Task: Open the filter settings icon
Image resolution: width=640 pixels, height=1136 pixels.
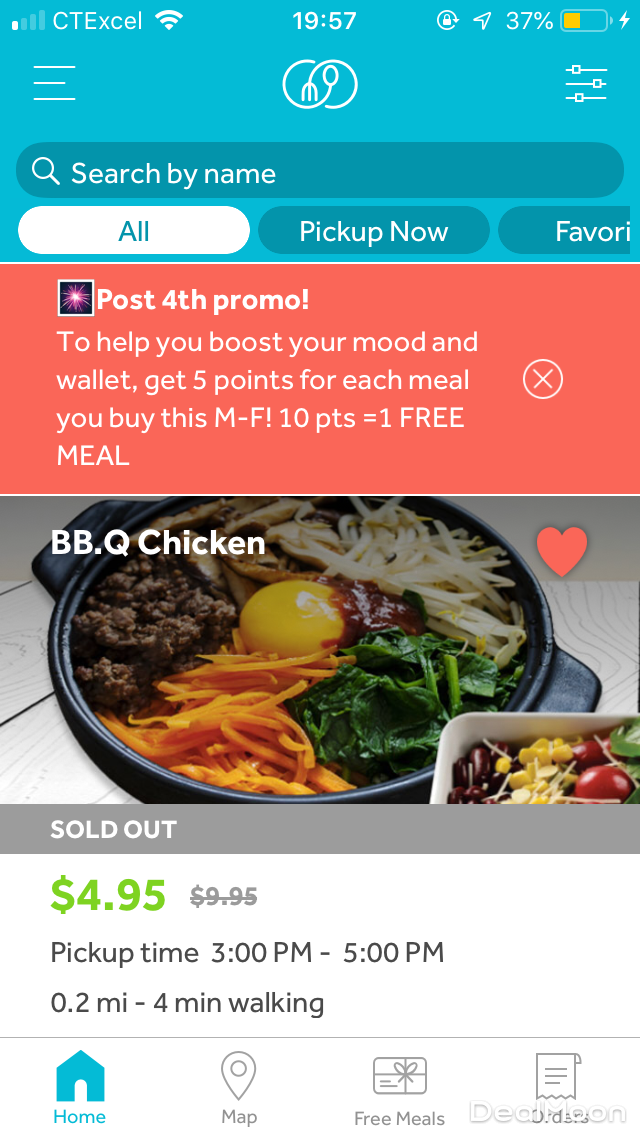Action: tap(586, 83)
